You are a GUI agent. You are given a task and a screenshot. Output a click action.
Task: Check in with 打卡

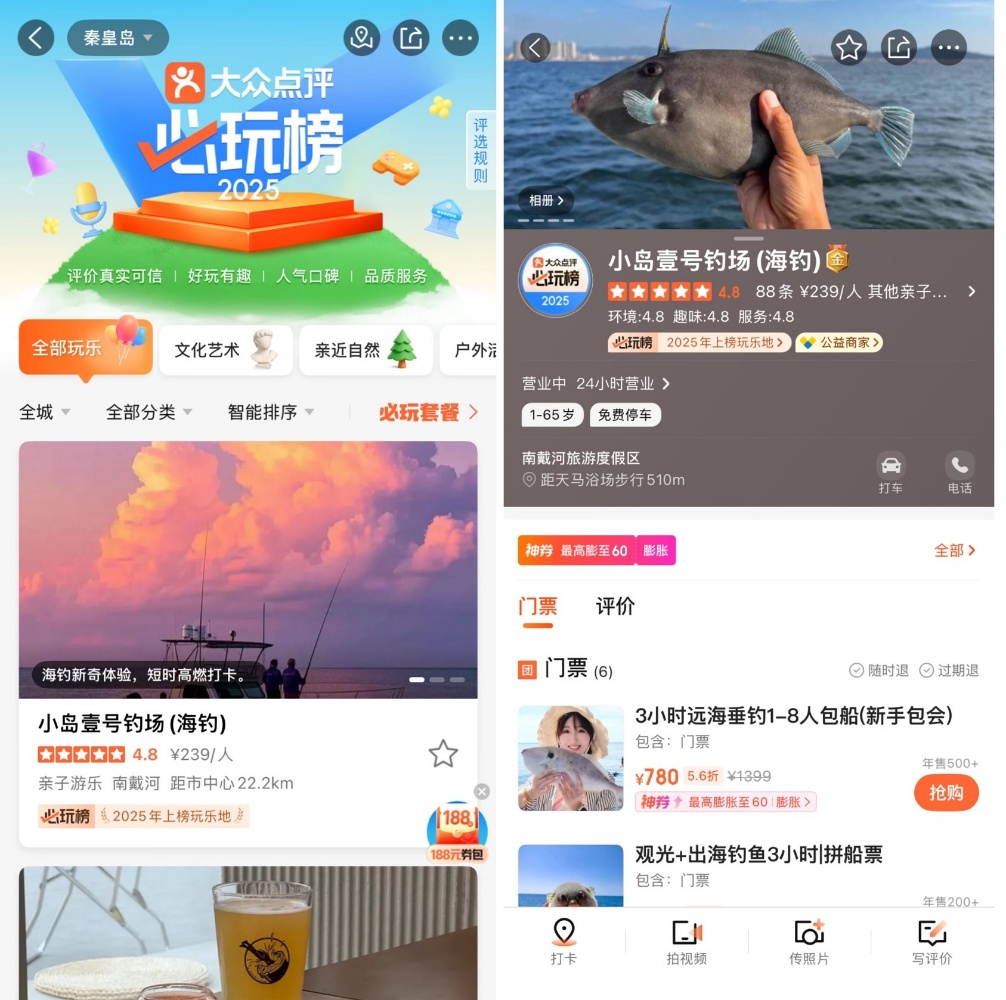(564, 942)
